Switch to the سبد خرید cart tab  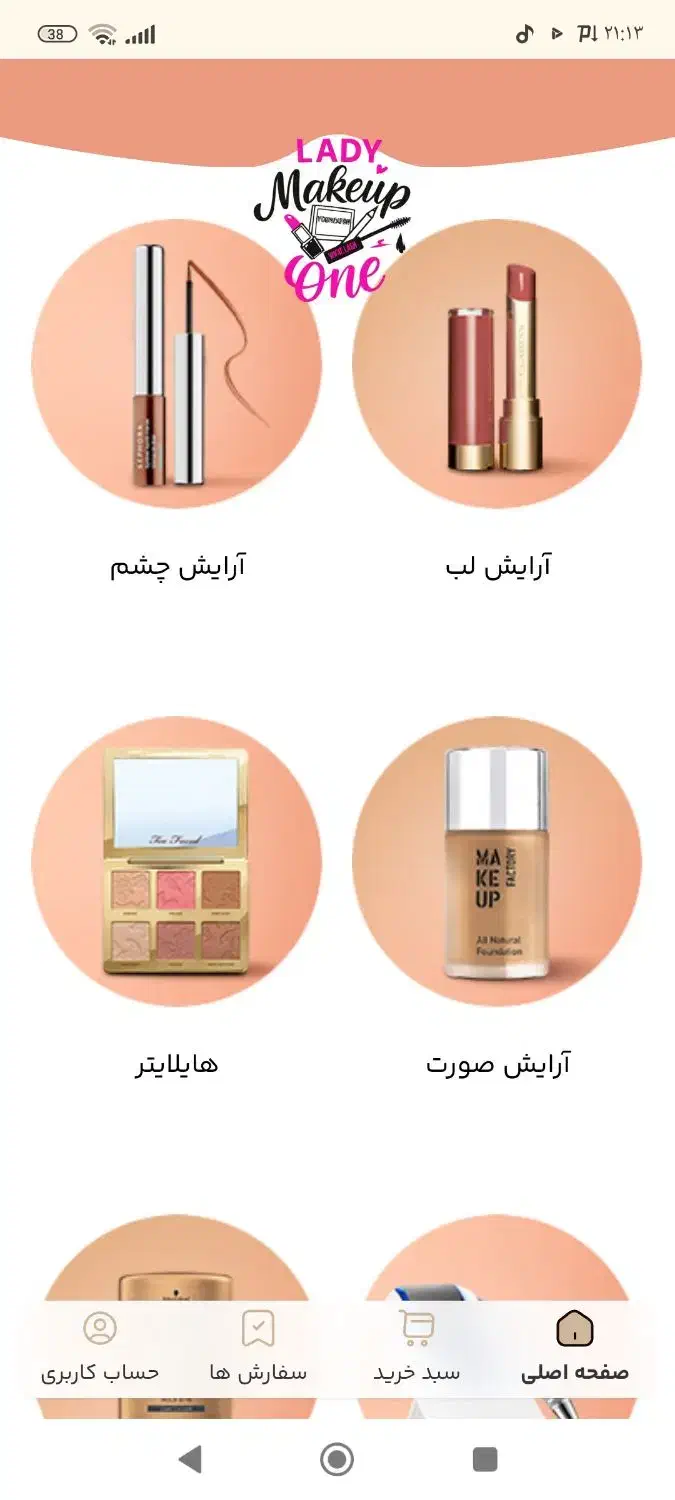pos(416,1348)
